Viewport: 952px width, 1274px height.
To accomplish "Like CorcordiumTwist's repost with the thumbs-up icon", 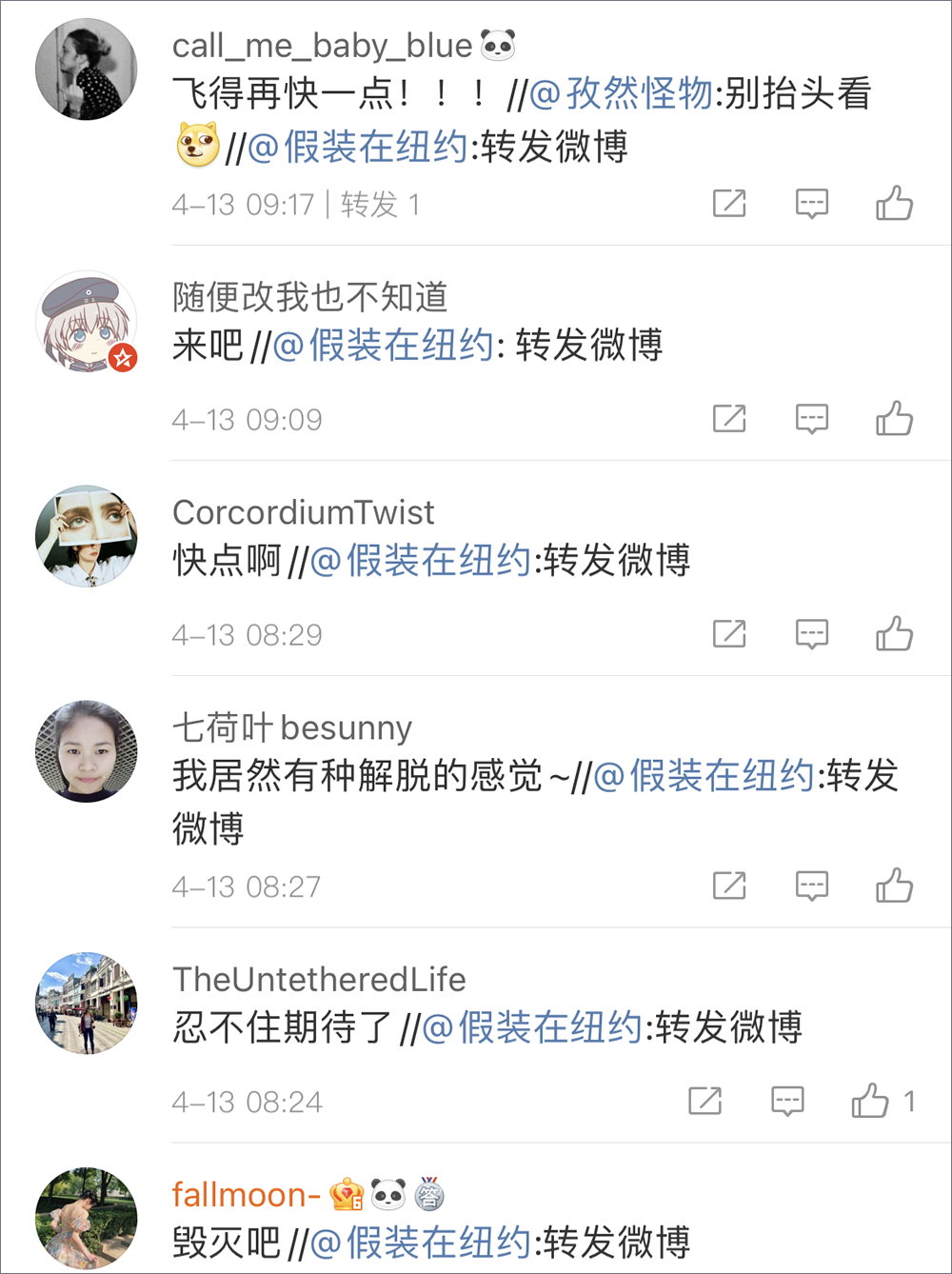I will (x=893, y=633).
